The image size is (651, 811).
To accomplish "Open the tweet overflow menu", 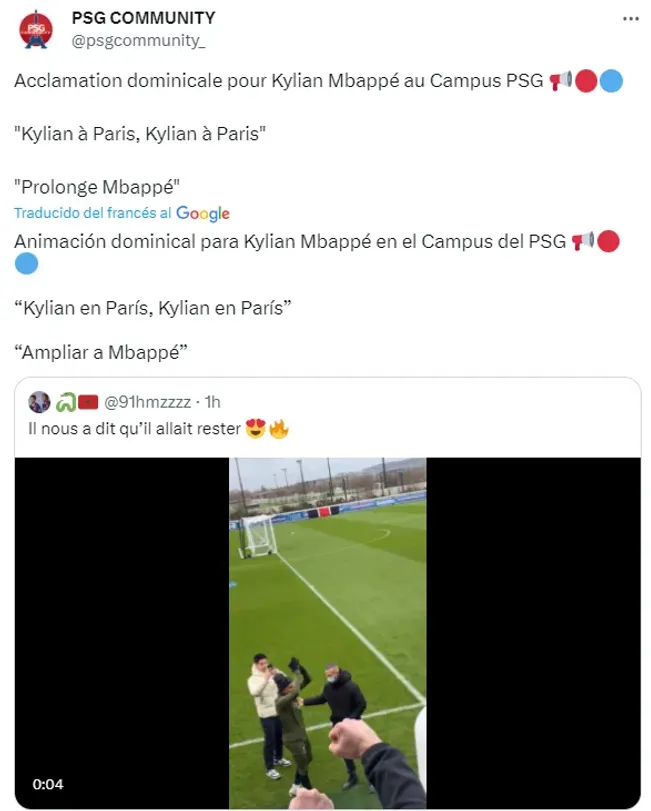I will click(x=630, y=19).
